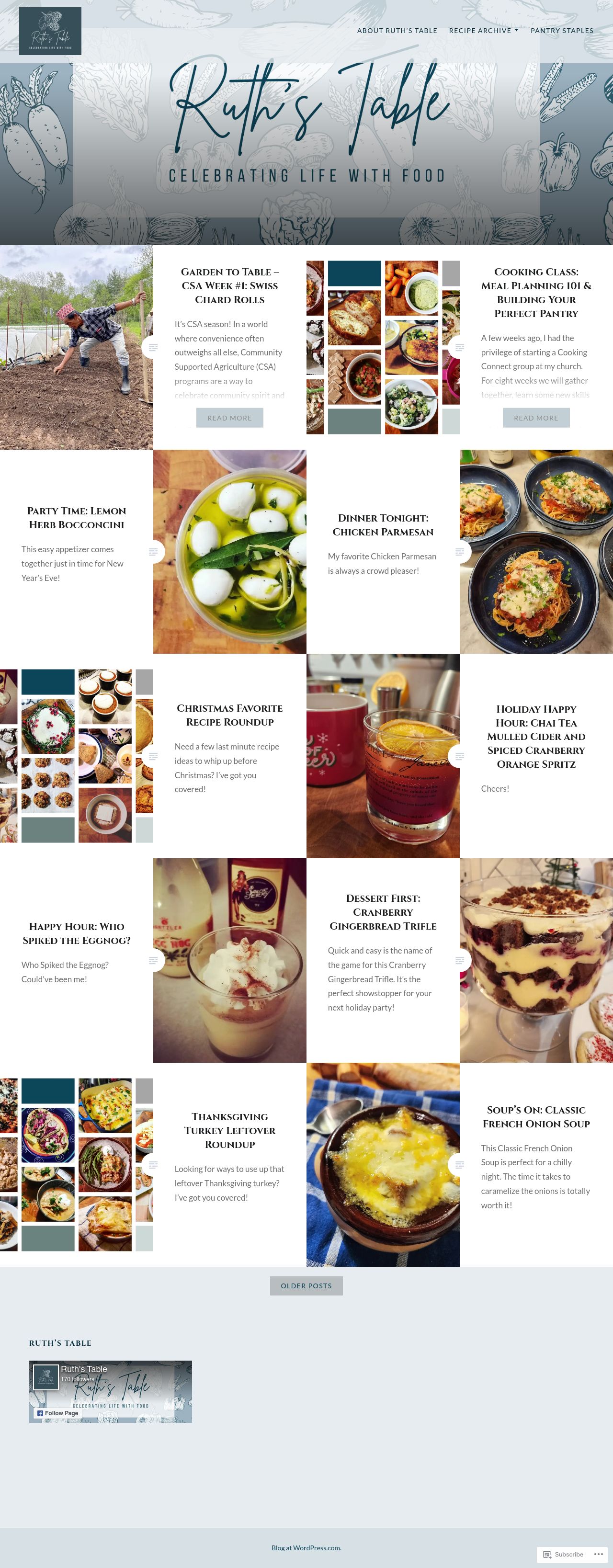Open Classic French Onion Soup post
613x1568 pixels.
[536, 1116]
